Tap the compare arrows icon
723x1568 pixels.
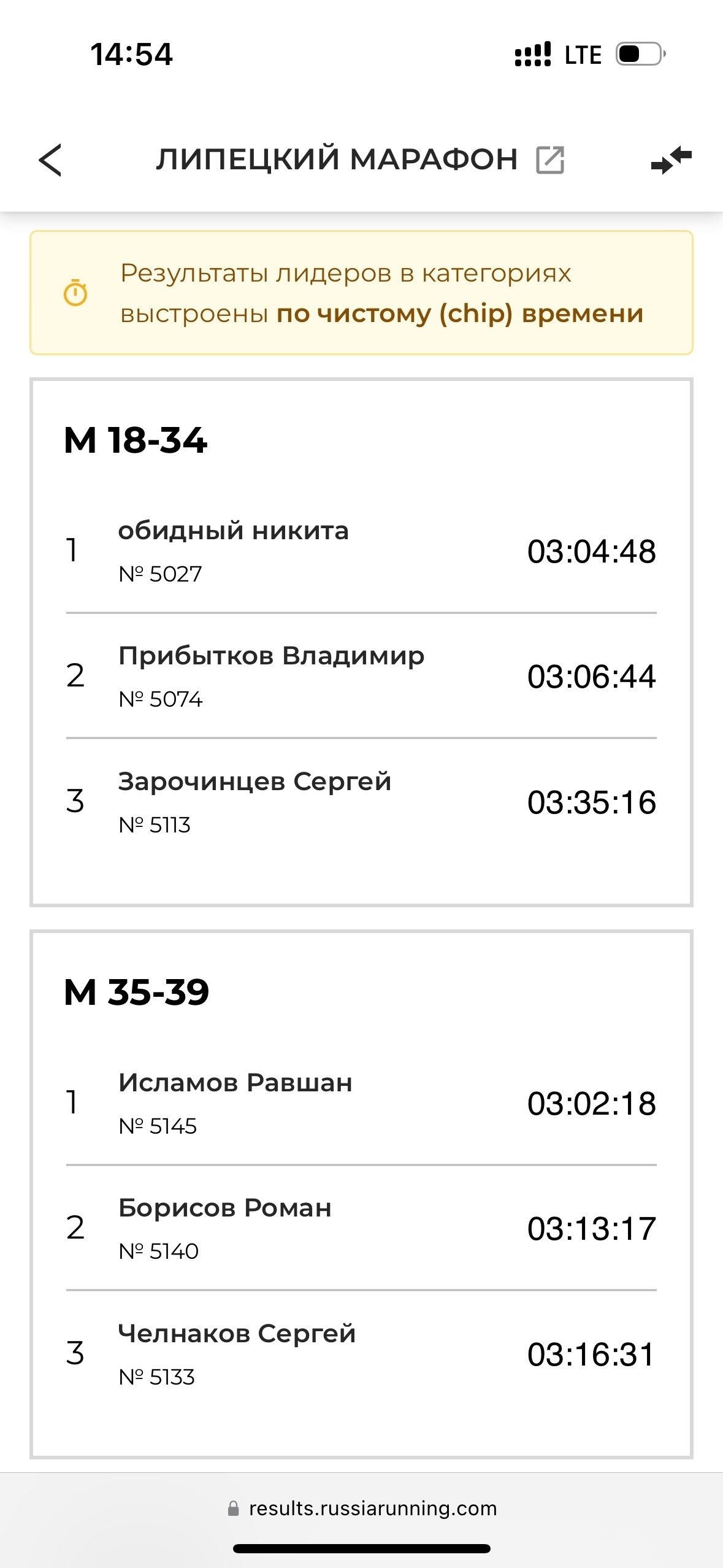[x=671, y=160]
